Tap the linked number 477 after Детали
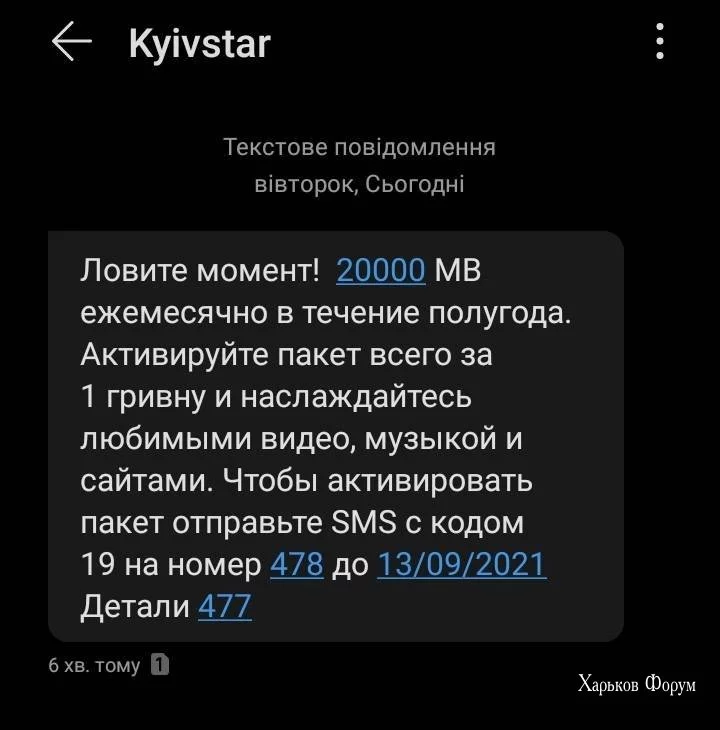 point(225,606)
